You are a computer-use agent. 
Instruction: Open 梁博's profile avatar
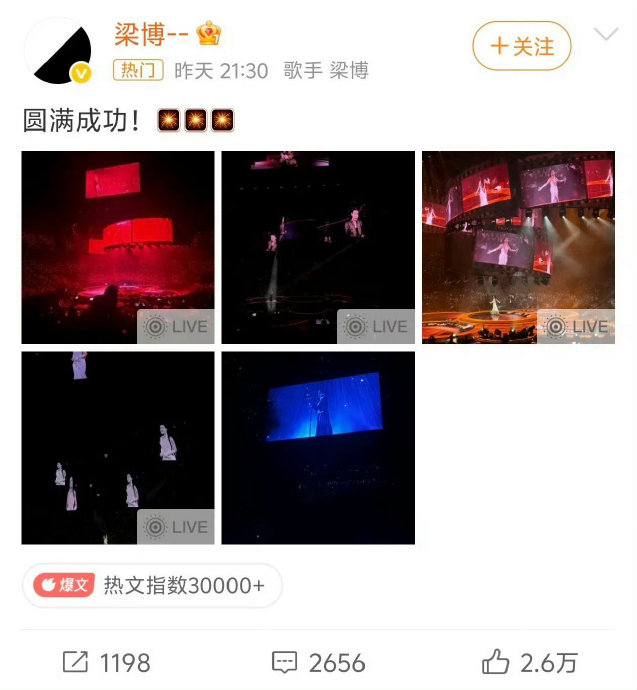[x=60, y=53]
